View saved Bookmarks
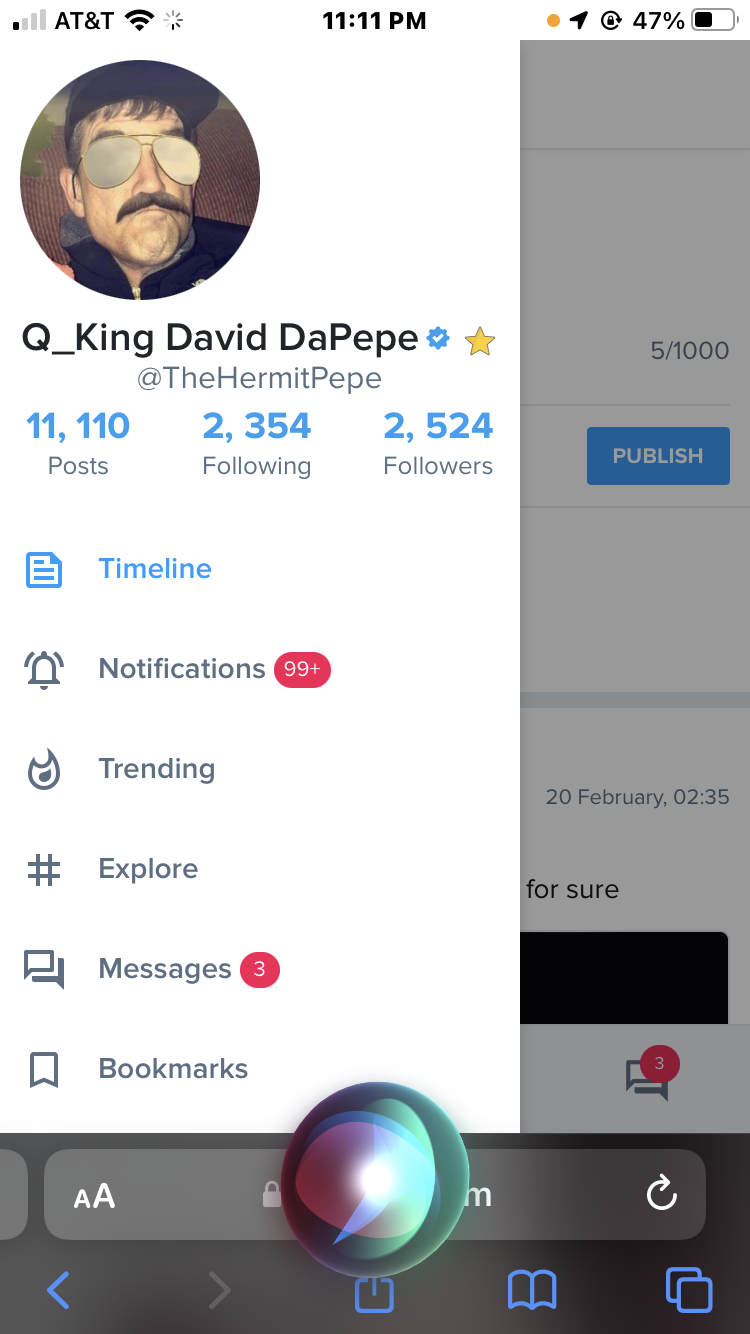The width and height of the screenshot is (750, 1334). click(172, 1069)
